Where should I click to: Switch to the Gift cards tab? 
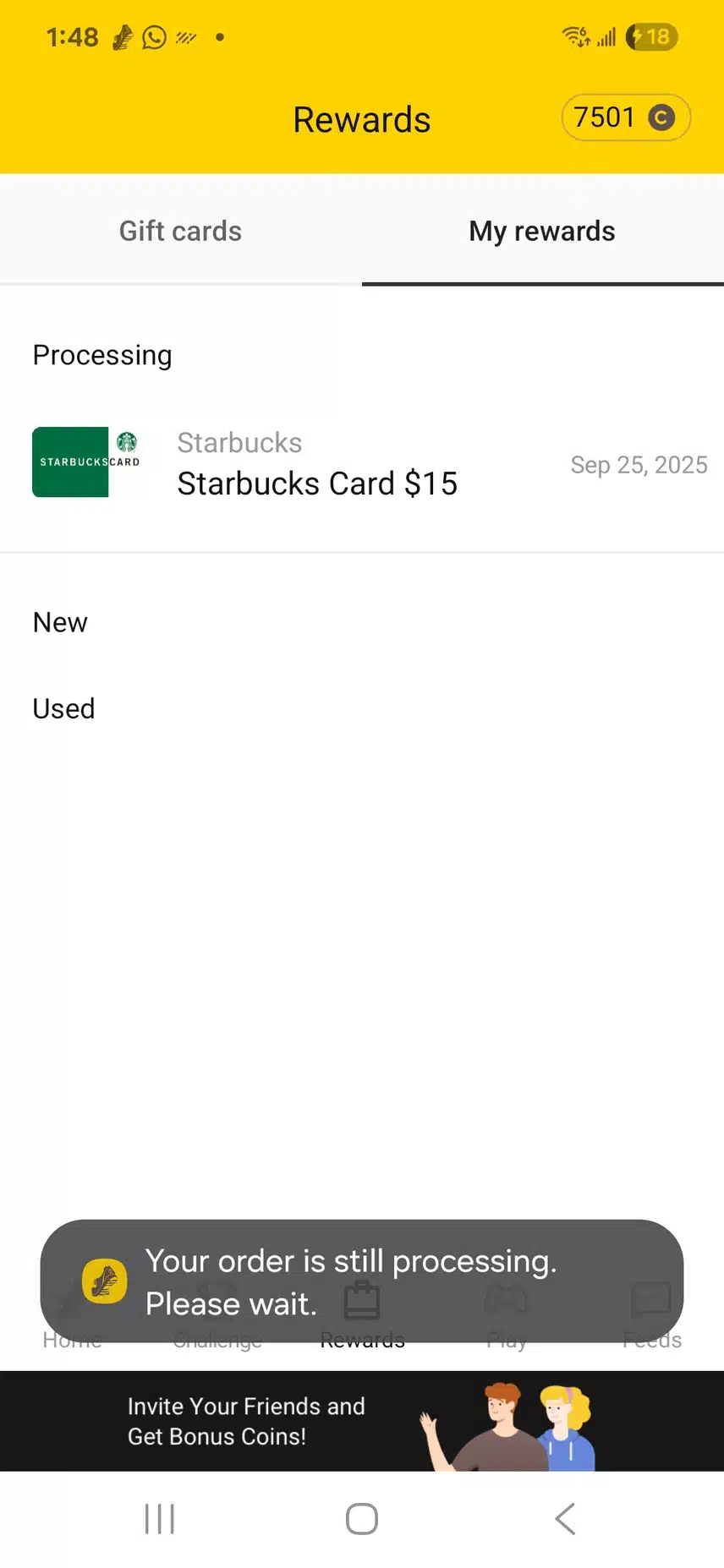(x=180, y=231)
